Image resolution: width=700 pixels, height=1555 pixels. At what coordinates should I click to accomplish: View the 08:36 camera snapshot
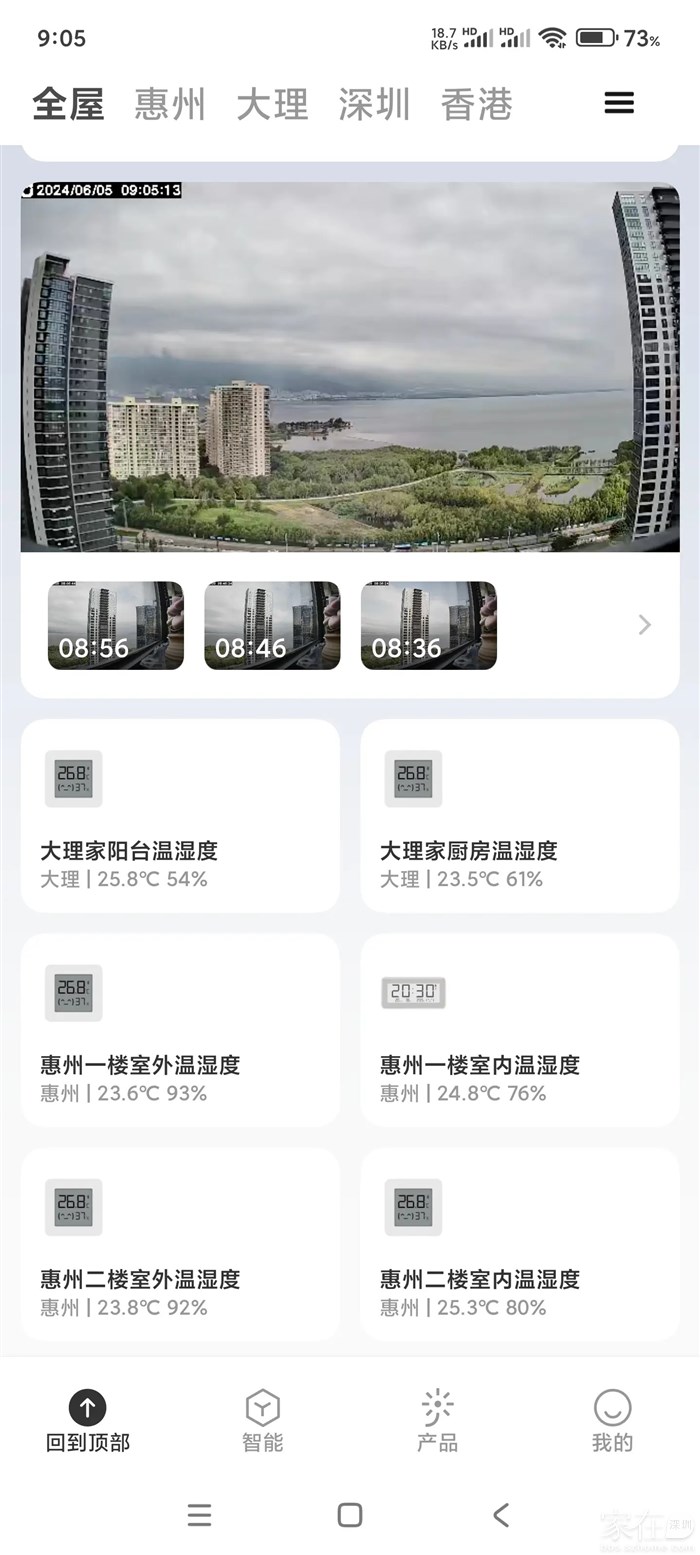point(429,625)
